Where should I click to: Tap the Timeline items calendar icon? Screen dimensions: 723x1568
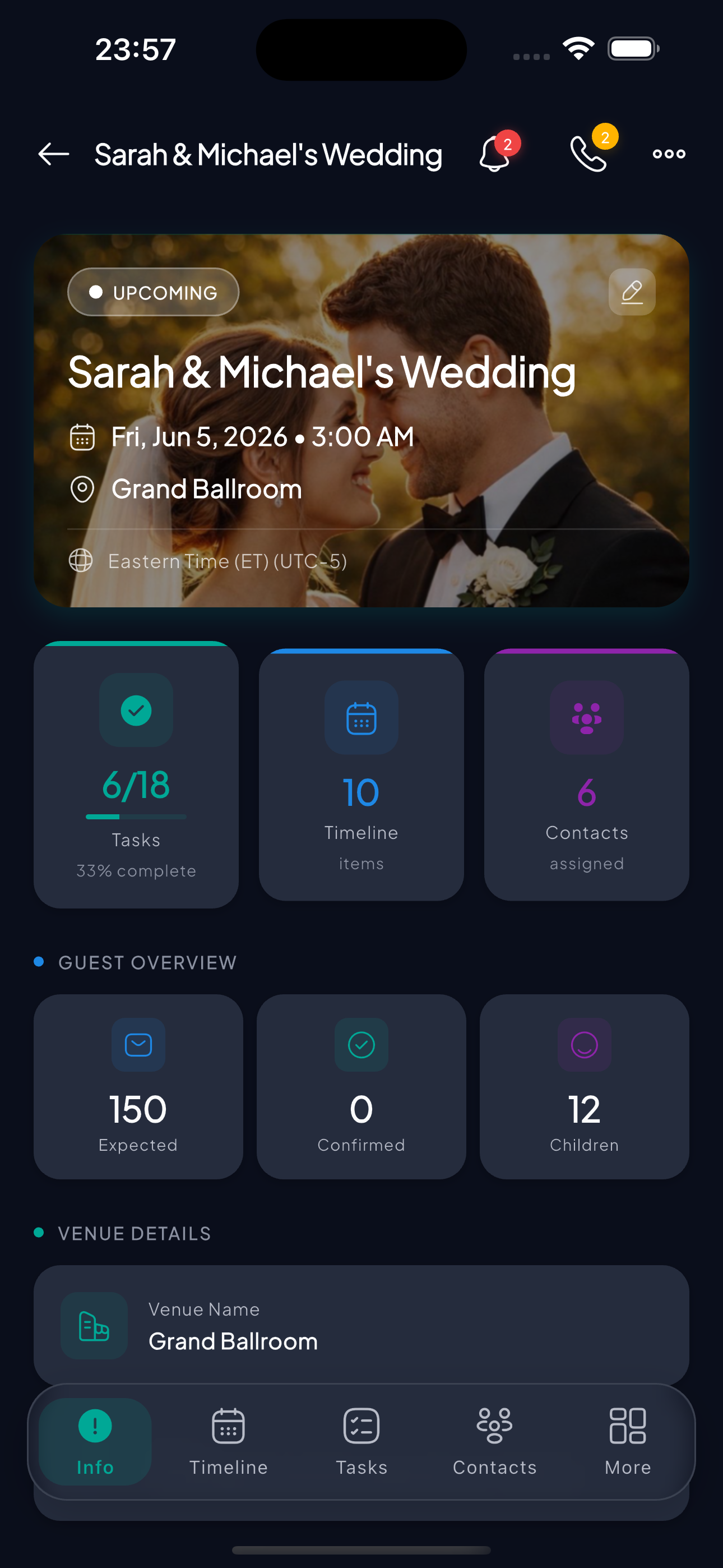click(x=361, y=718)
